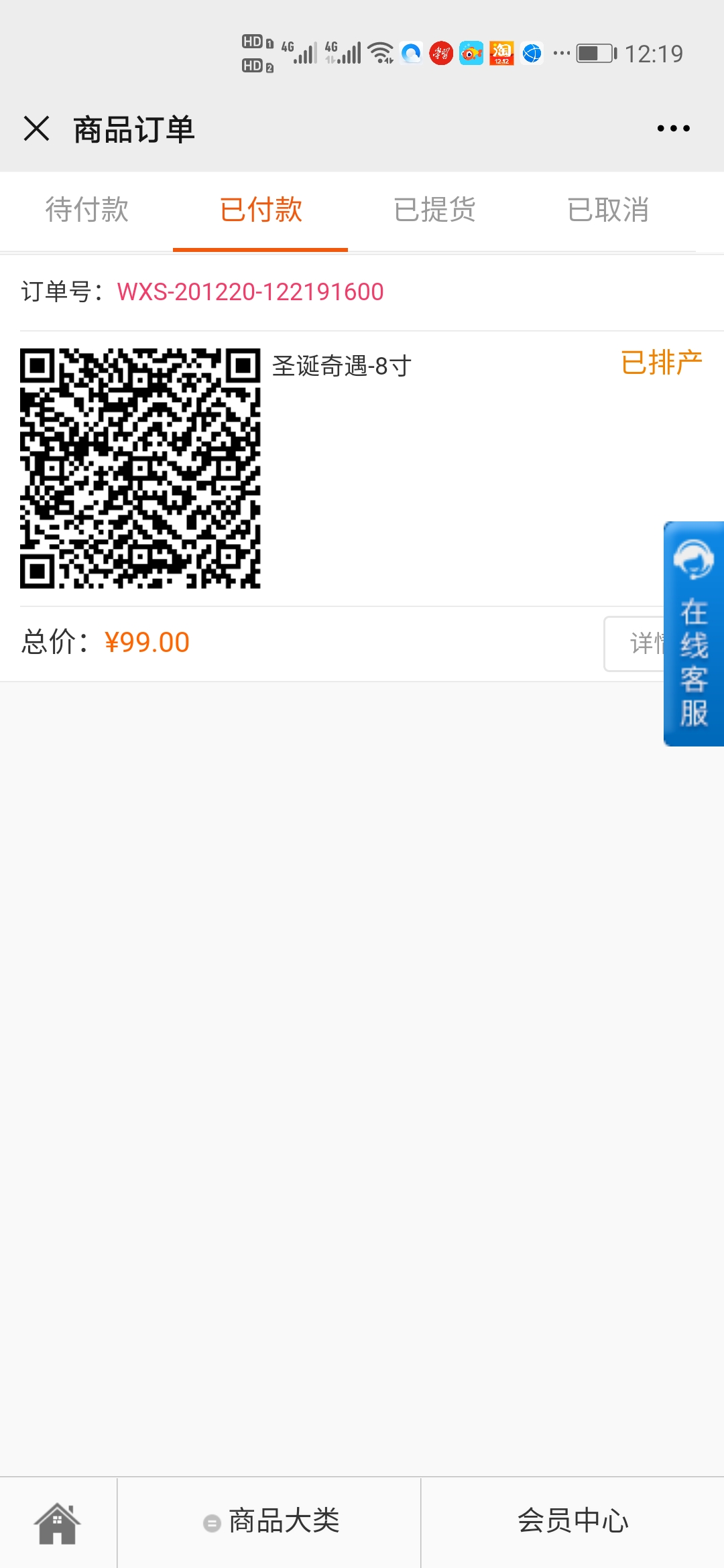
Task: Open the 已取消 tab
Action: (x=608, y=210)
